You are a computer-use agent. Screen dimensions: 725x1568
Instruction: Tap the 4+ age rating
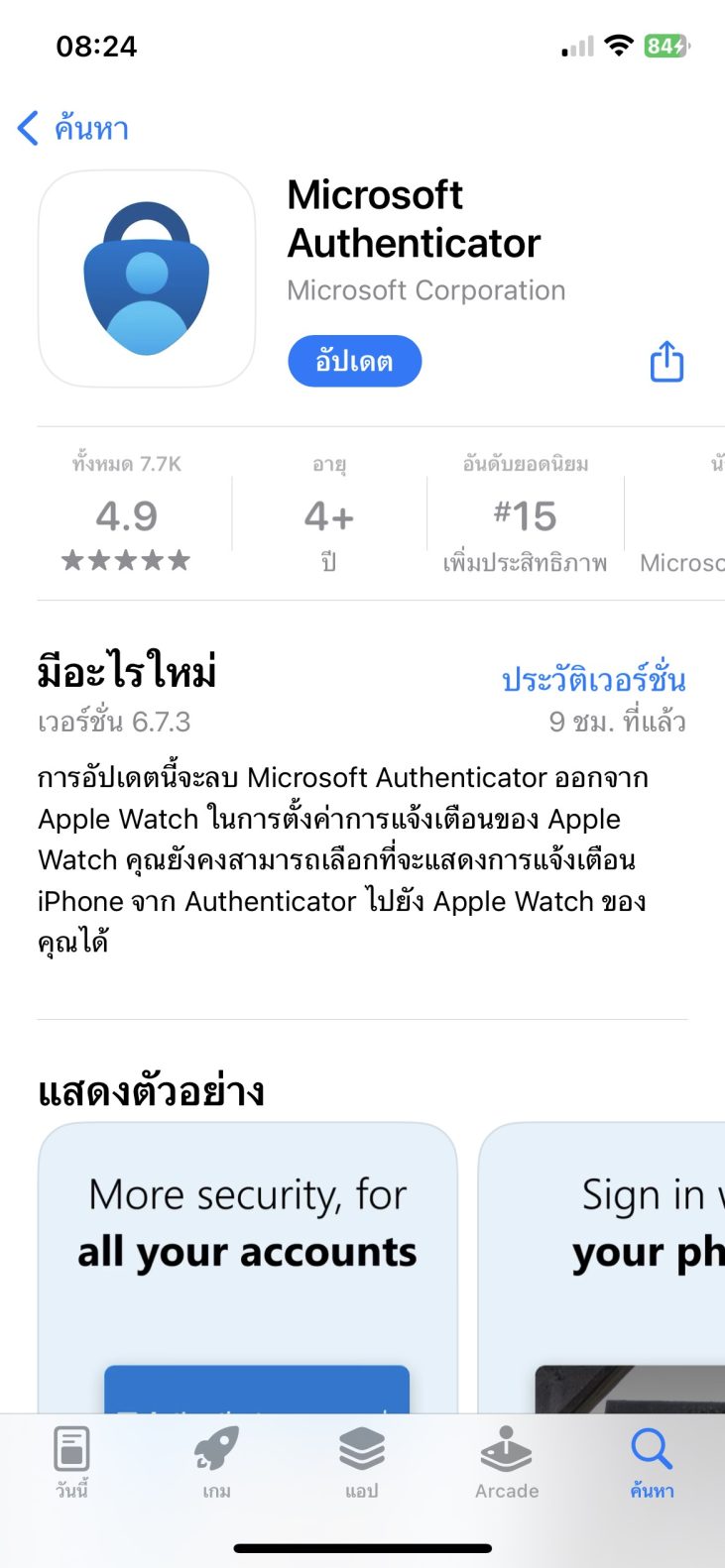tap(327, 515)
